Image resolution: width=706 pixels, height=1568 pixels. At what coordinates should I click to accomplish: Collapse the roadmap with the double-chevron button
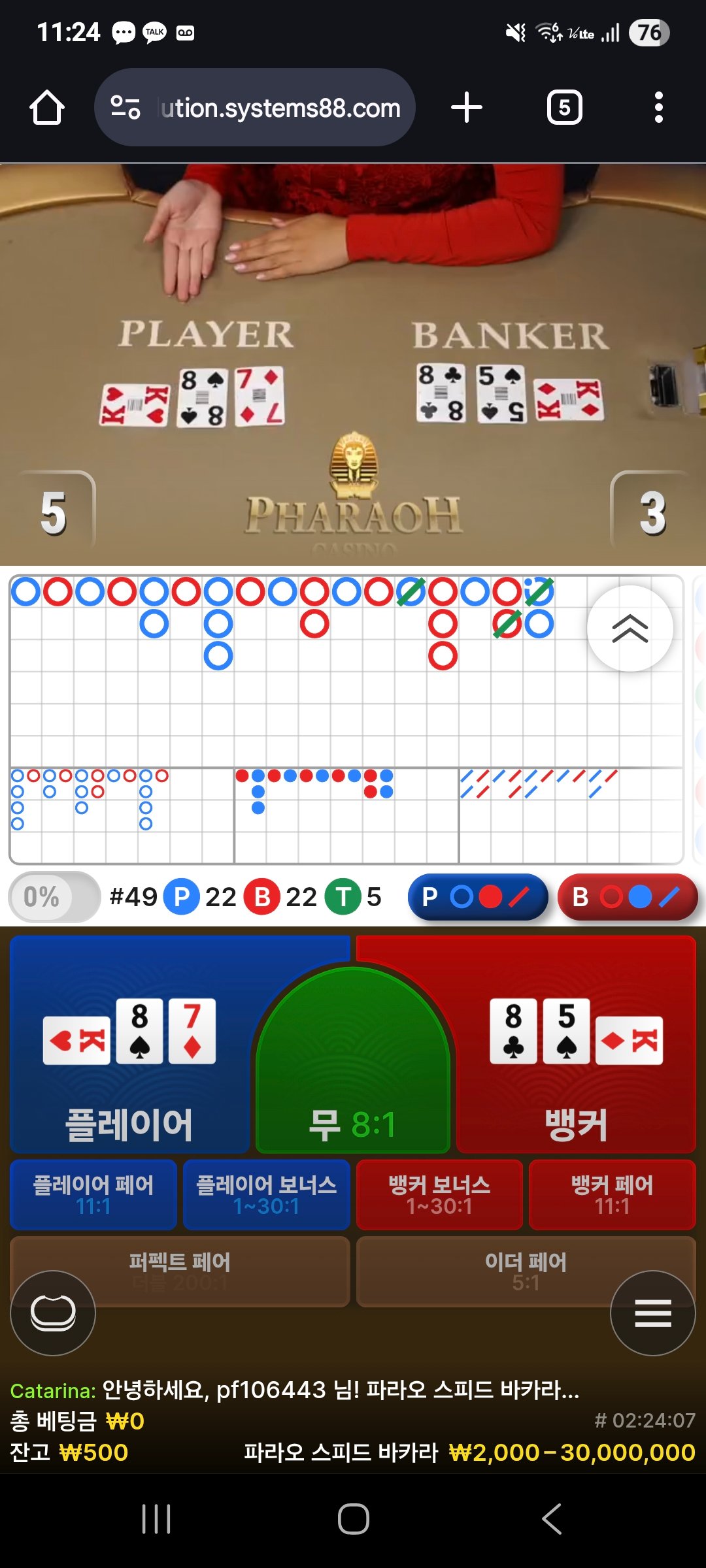[630, 629]
